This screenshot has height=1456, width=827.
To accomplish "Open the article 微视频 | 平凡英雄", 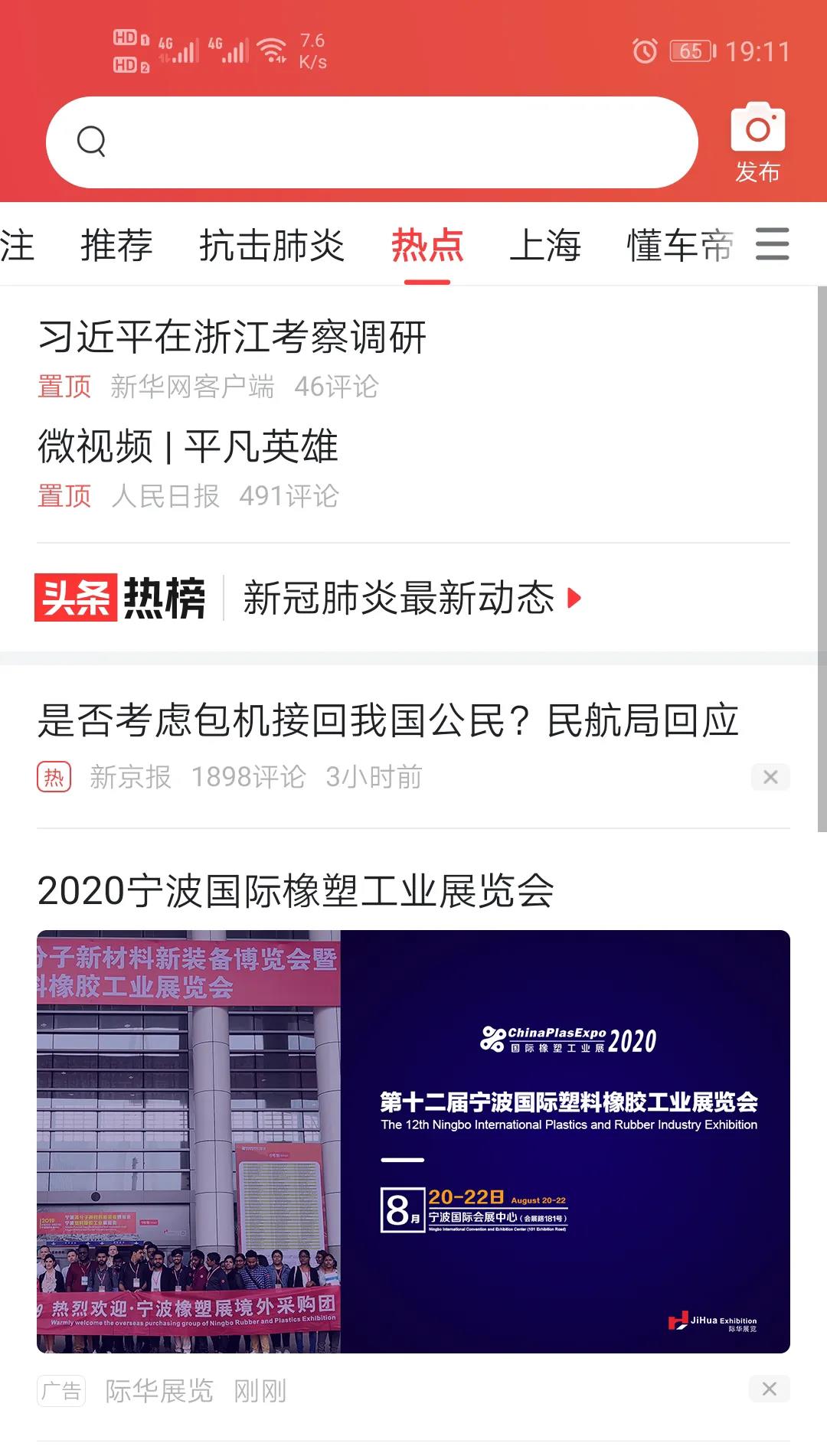I will (188, 447).
